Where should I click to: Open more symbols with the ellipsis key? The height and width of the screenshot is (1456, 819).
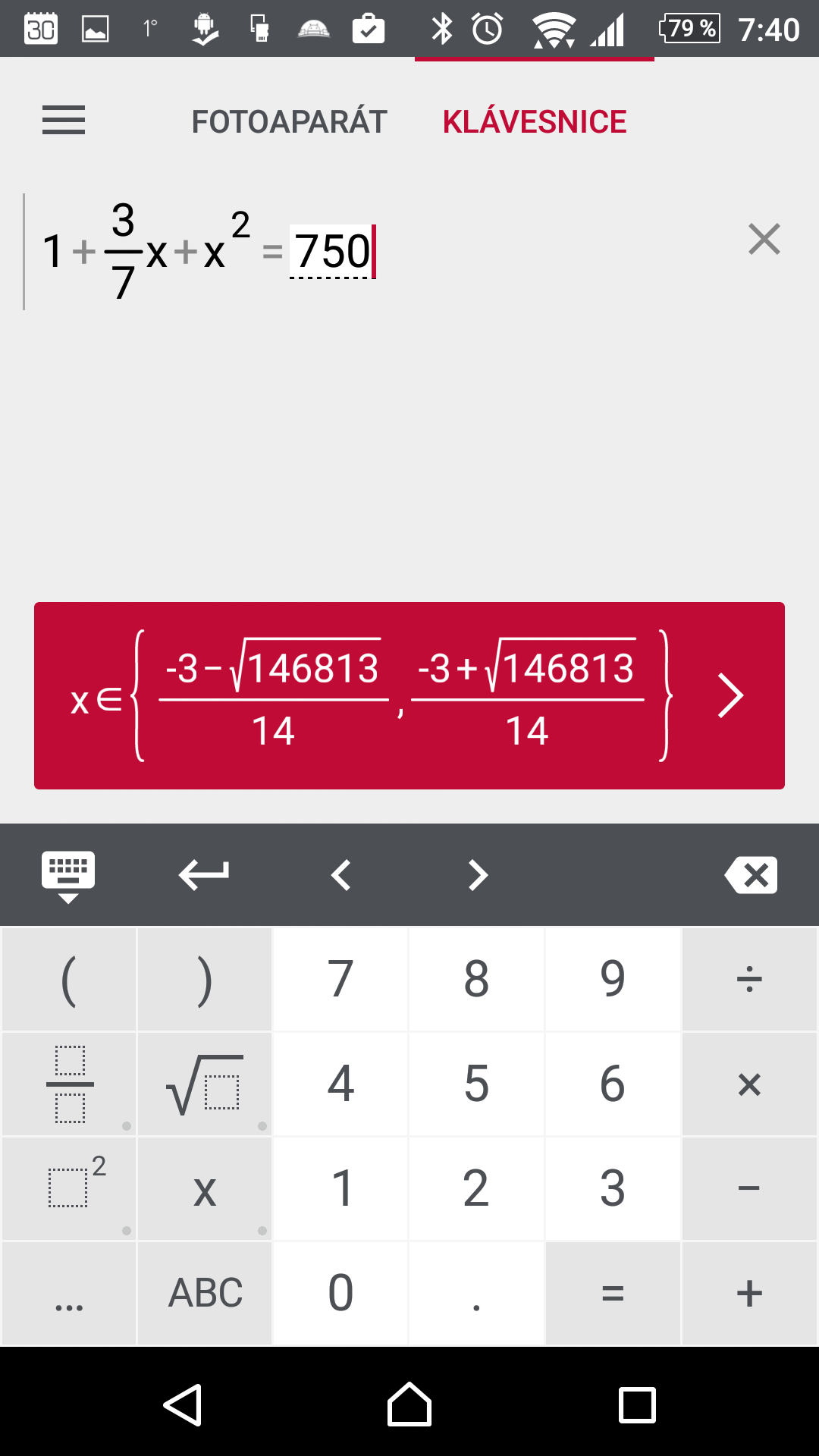(x=69, y=1293)
